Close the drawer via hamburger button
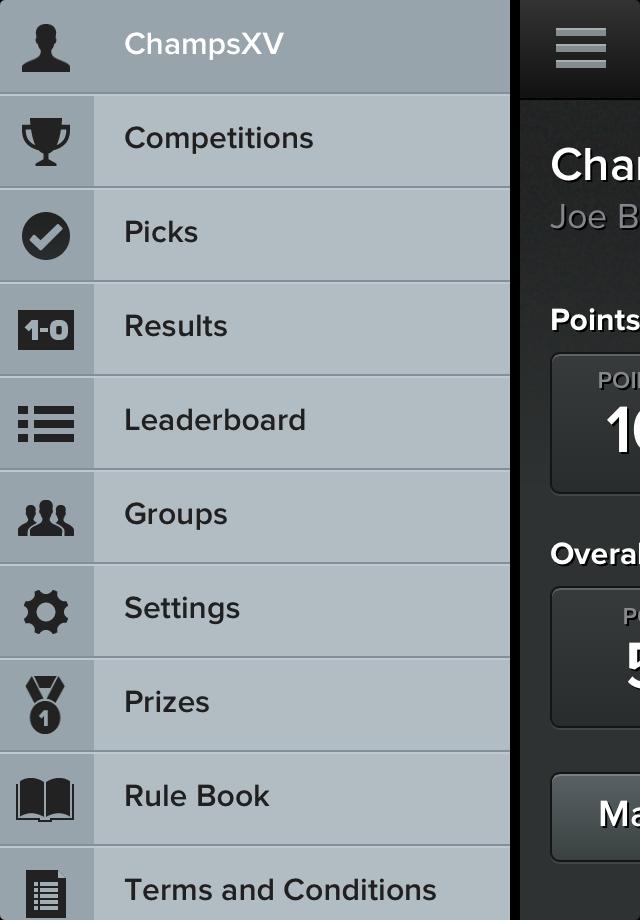This screenshot has height=920, width=640. pos(581,47)
